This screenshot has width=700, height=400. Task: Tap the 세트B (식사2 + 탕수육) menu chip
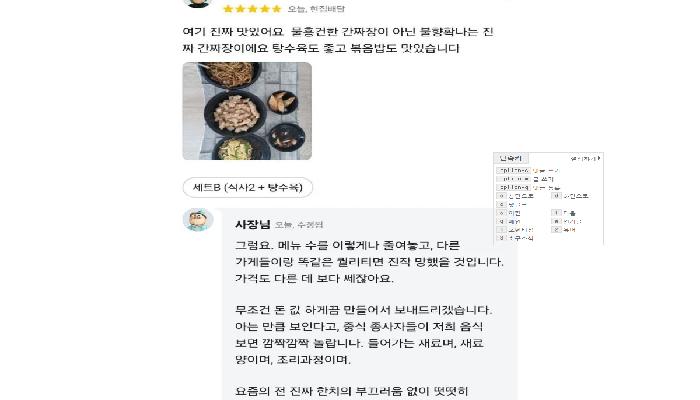pos(247,187)
